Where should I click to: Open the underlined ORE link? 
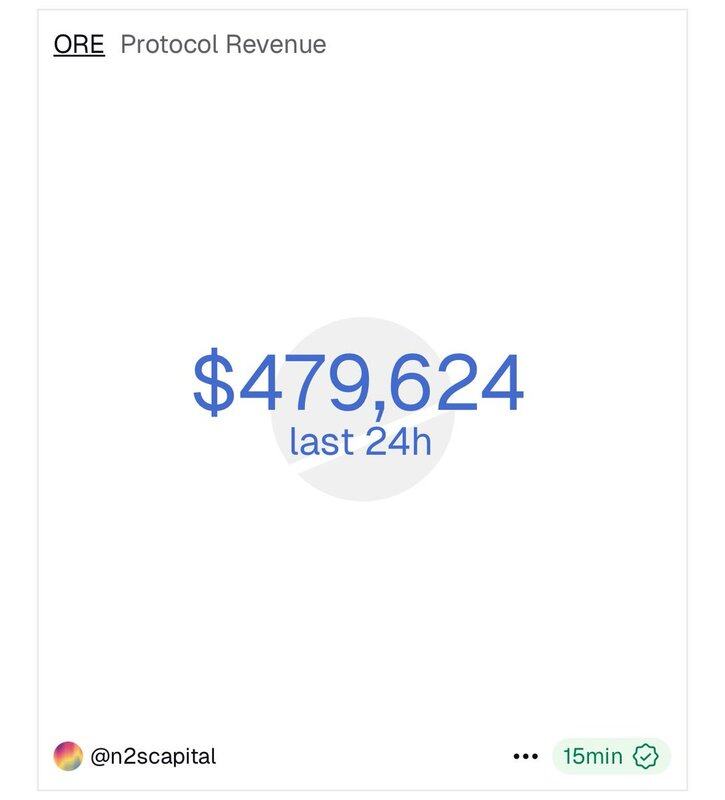click(x=78, y=45)
